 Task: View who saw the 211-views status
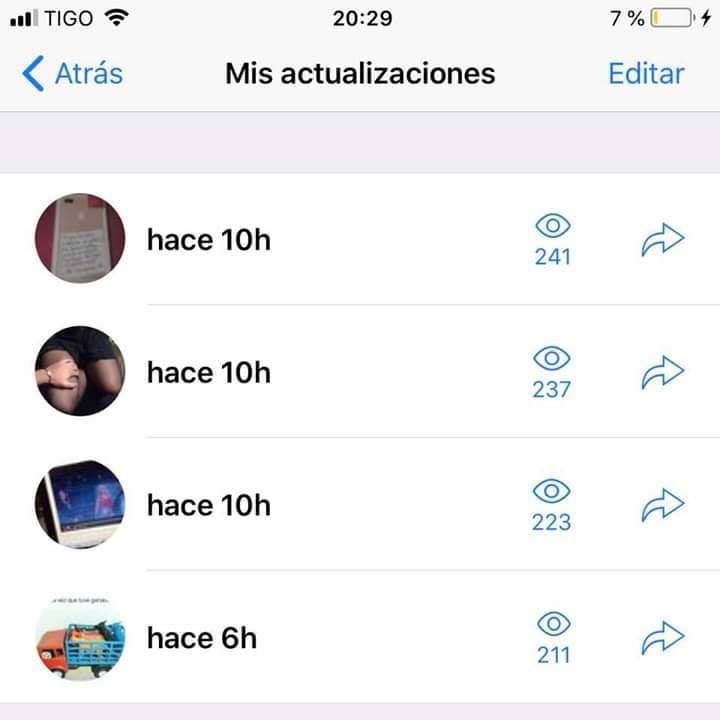coord(553,638)
